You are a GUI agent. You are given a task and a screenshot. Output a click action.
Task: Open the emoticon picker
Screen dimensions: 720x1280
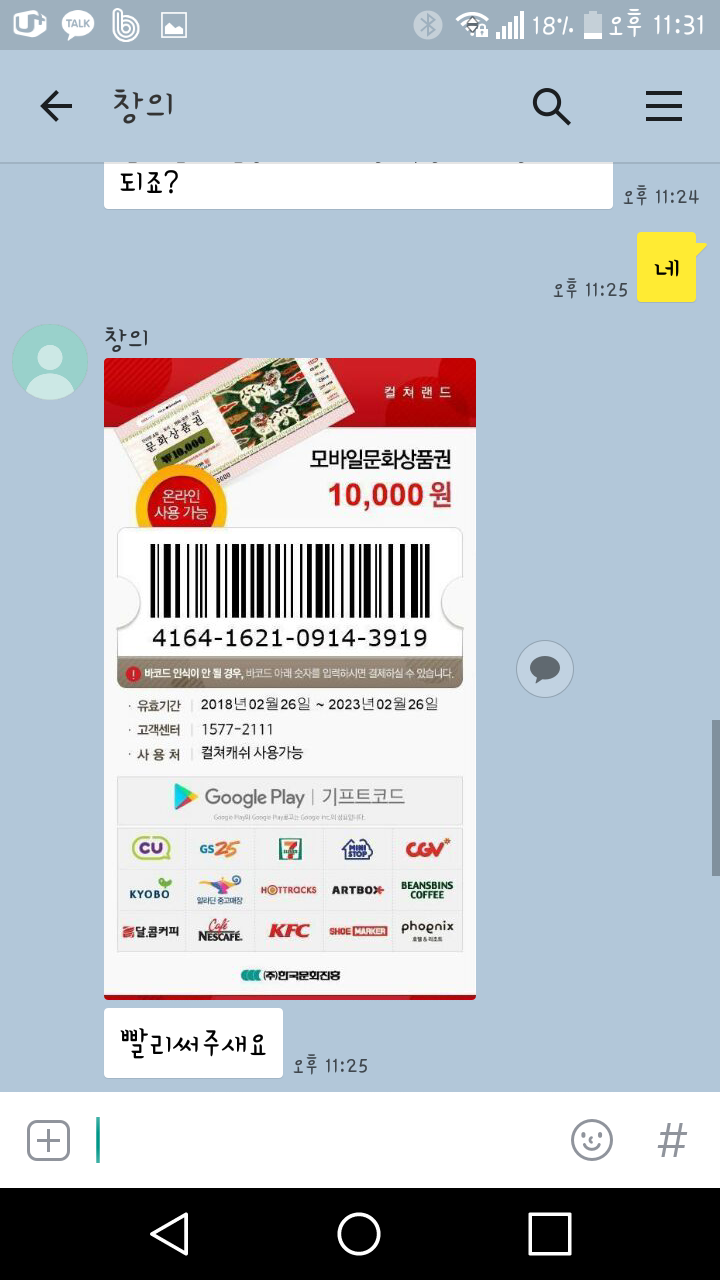(591, 1140)
